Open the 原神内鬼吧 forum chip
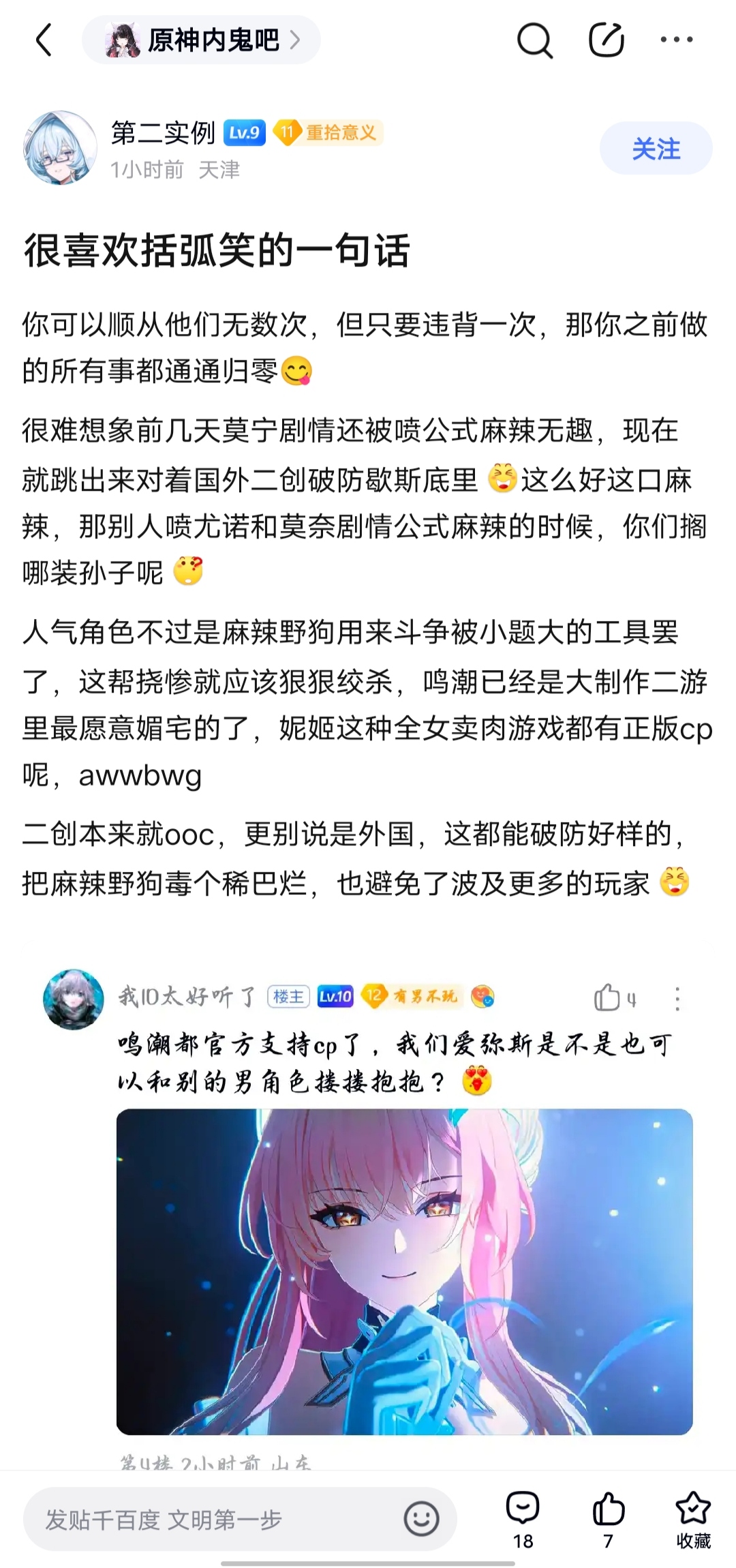Viewport: 736px width, 1568px height. pos(201,40)
